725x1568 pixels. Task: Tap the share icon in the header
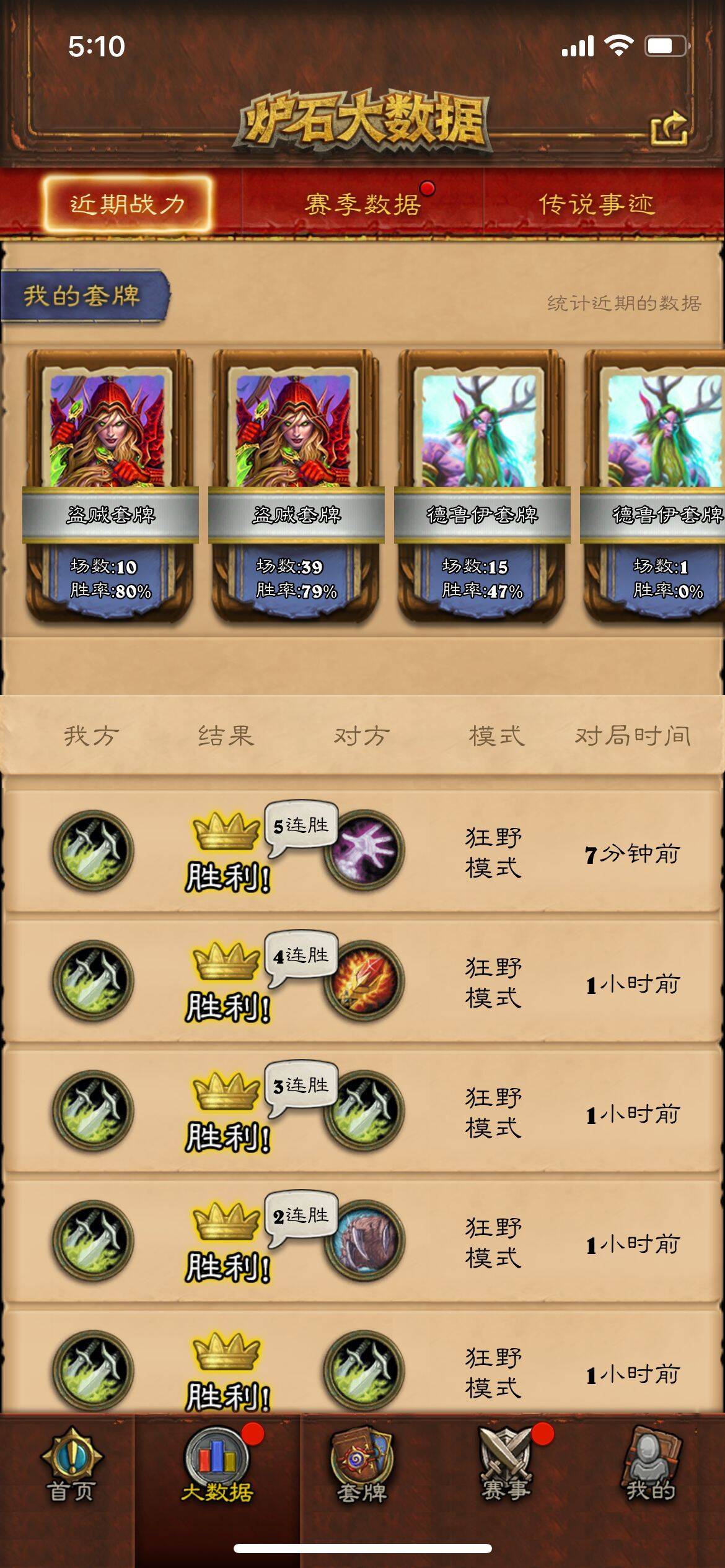coord(669,128)
